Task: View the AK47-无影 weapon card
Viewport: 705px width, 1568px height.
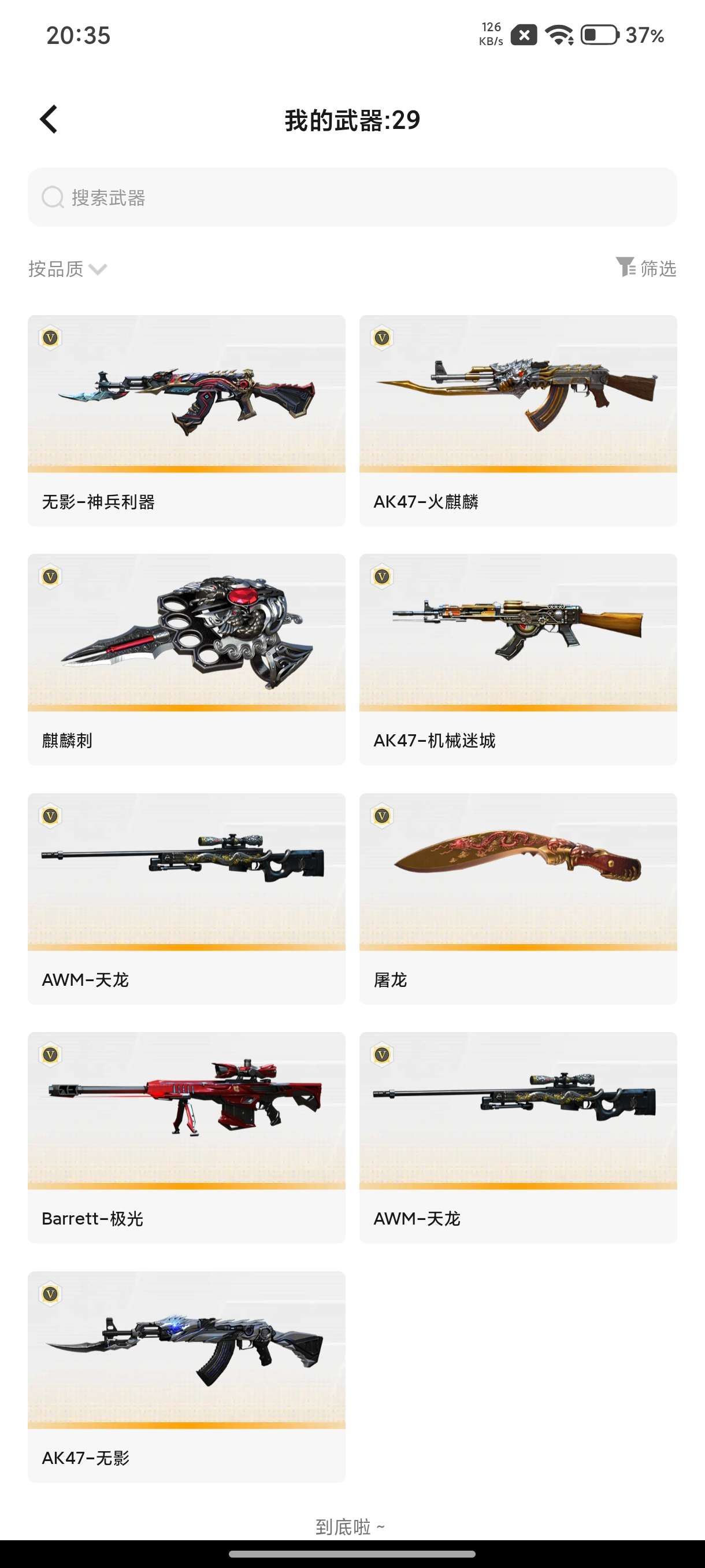Action: 186,1375
